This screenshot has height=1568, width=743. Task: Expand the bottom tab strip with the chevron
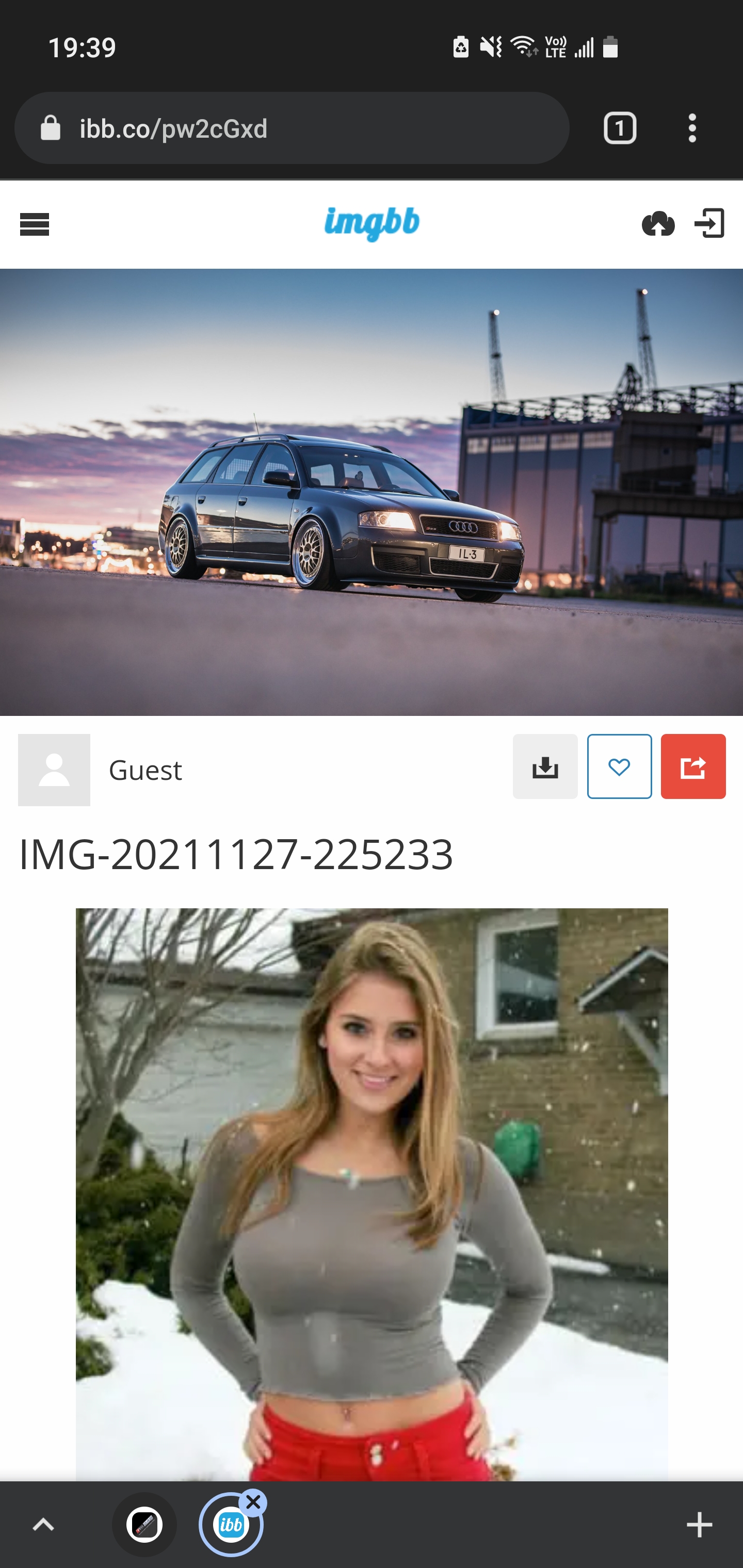coord(43,1525)
